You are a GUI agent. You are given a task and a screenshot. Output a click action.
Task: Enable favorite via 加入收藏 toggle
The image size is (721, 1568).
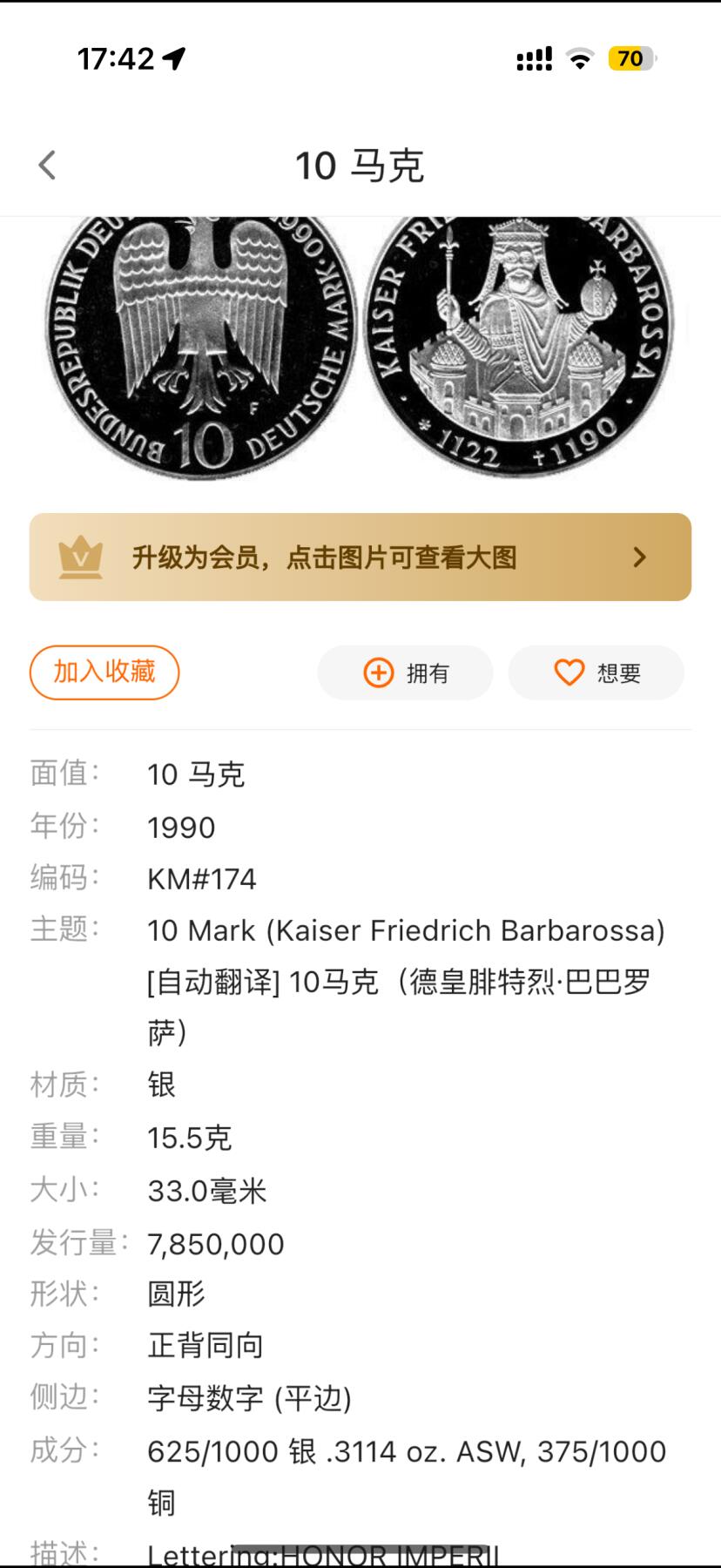[x=104, y=672]
